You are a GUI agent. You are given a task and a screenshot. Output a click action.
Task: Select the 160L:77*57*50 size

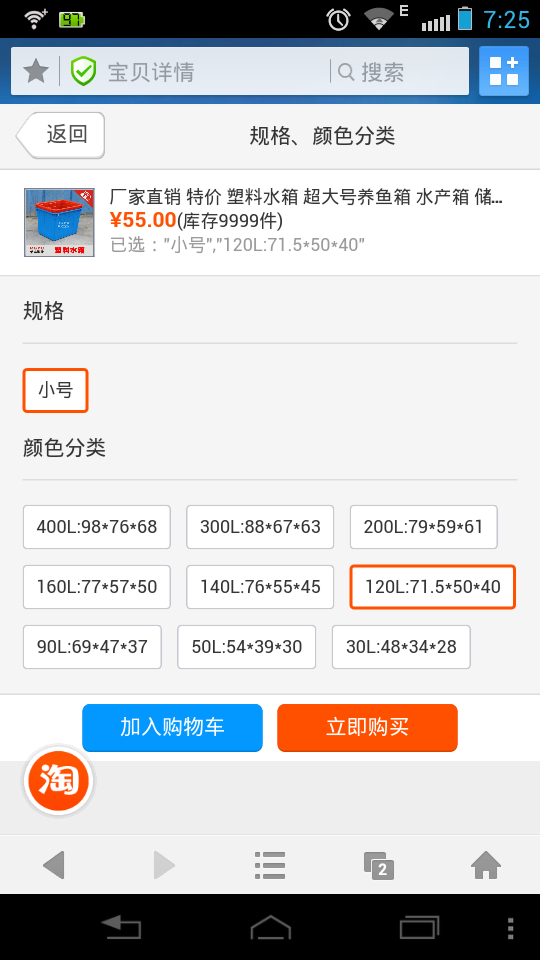pyautogui.click(x=97, y=587)
